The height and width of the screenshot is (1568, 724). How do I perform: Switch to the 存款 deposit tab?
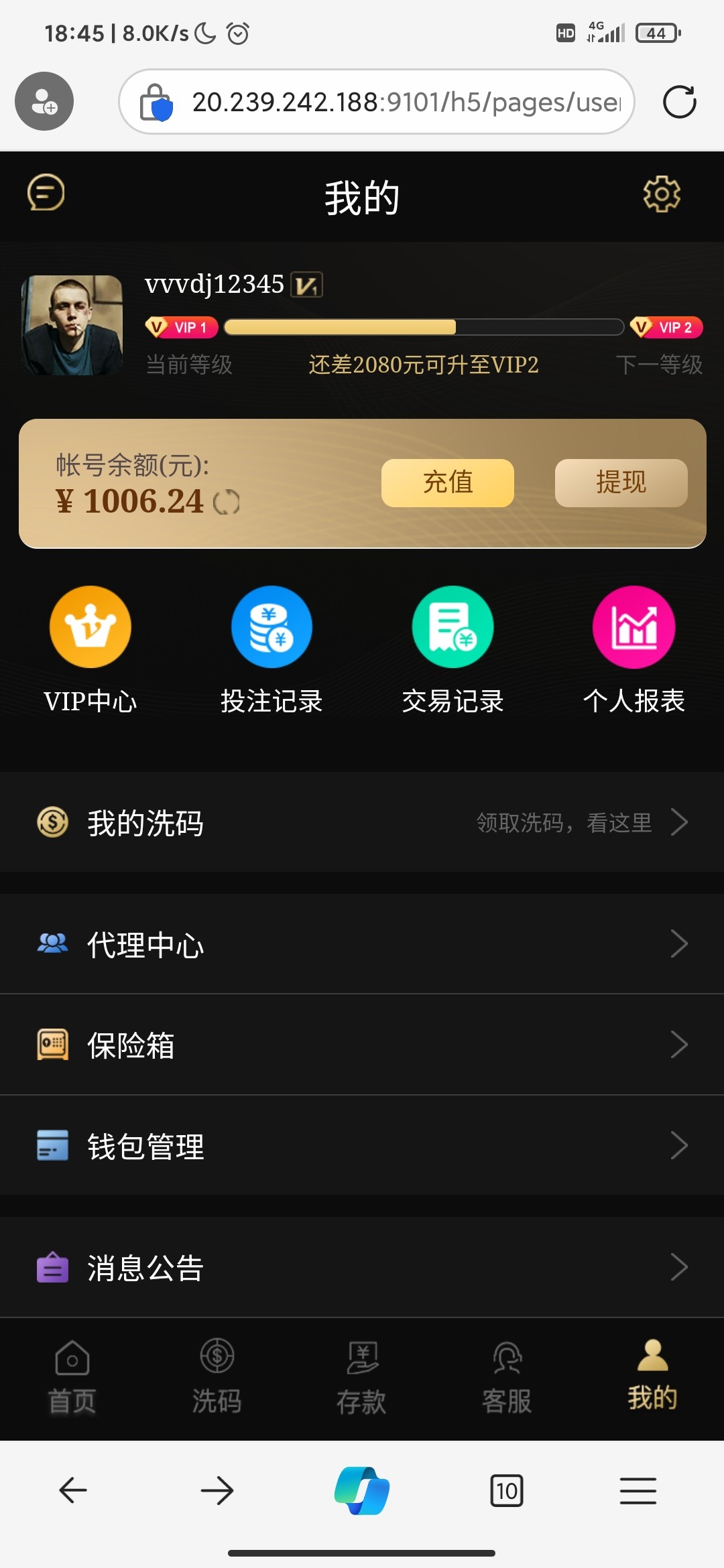pyautogui.click(x=362, y=1377)
